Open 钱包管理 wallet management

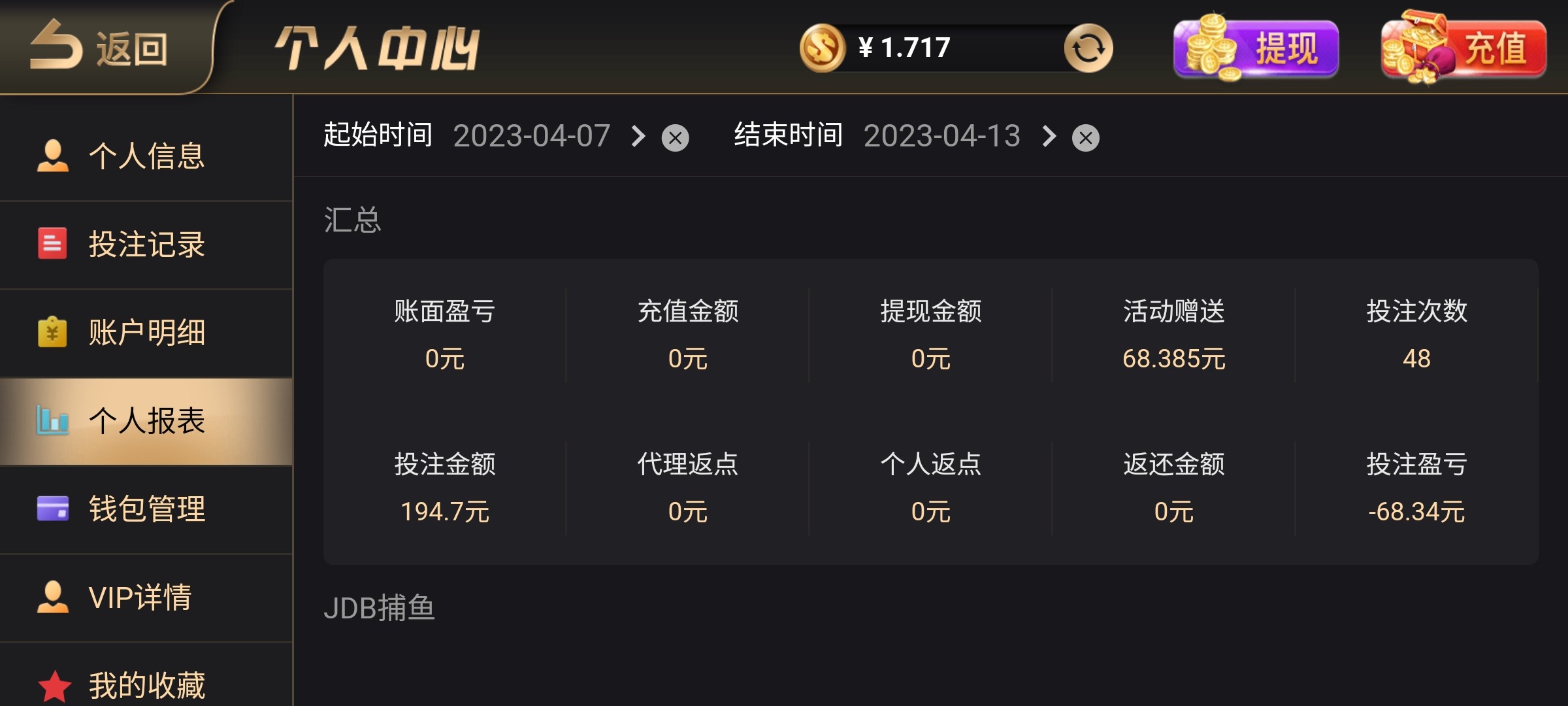[146, 509]
